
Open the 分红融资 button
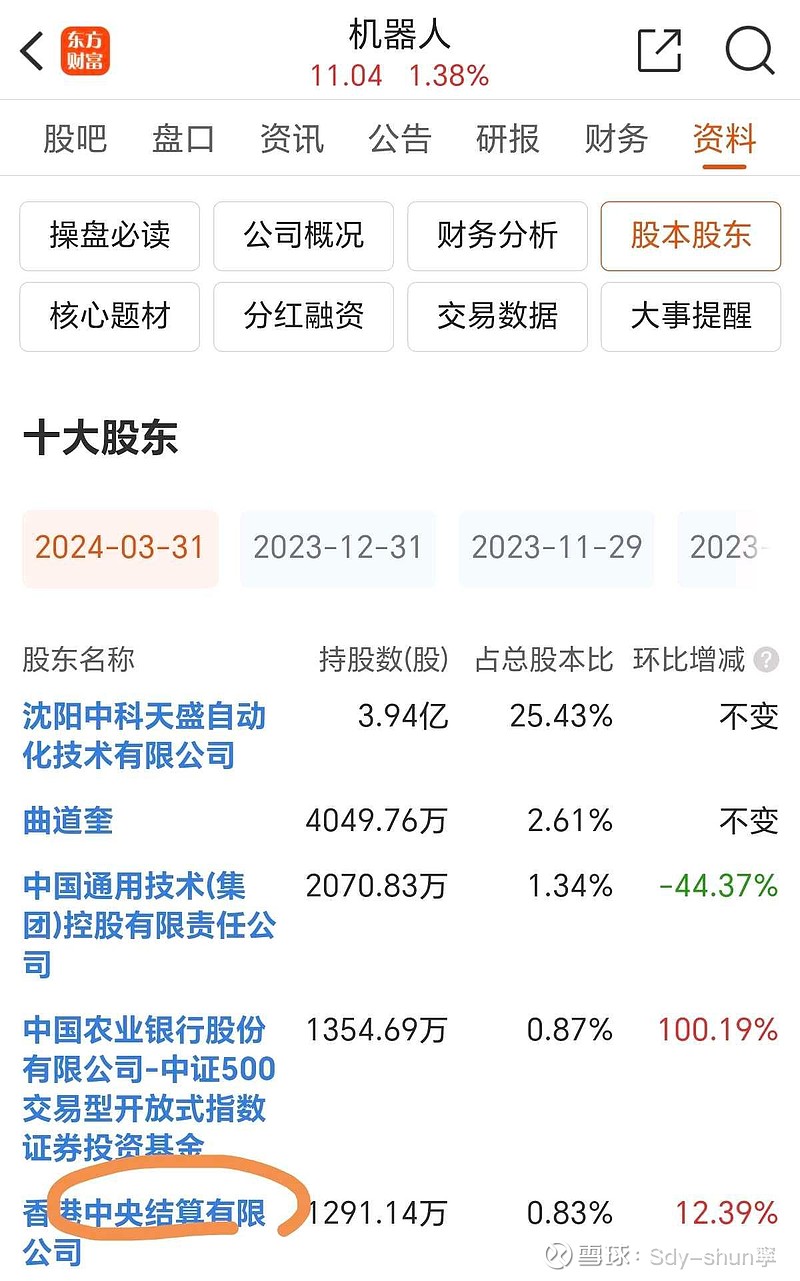pos(303,317)
